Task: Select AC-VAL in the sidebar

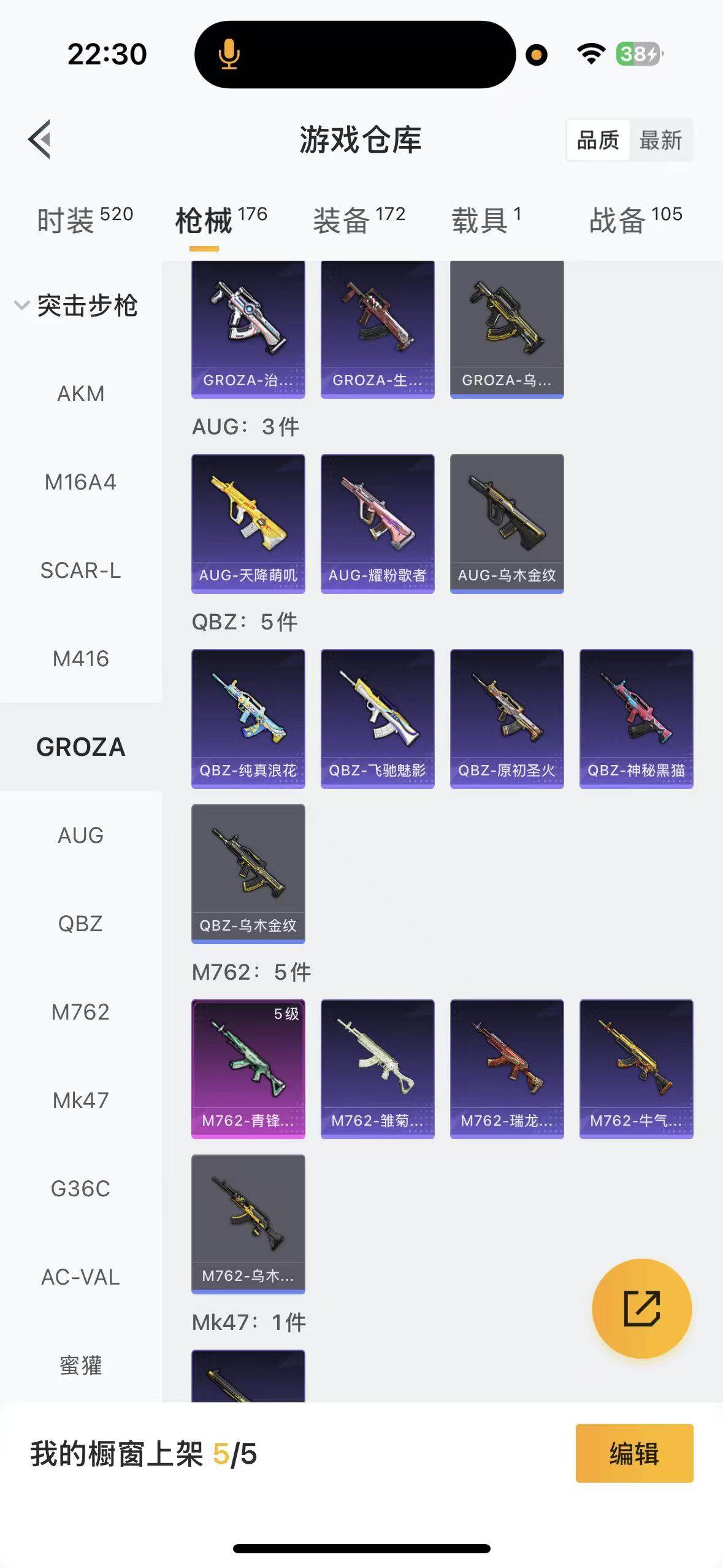Action: [x=80, y=1277]
